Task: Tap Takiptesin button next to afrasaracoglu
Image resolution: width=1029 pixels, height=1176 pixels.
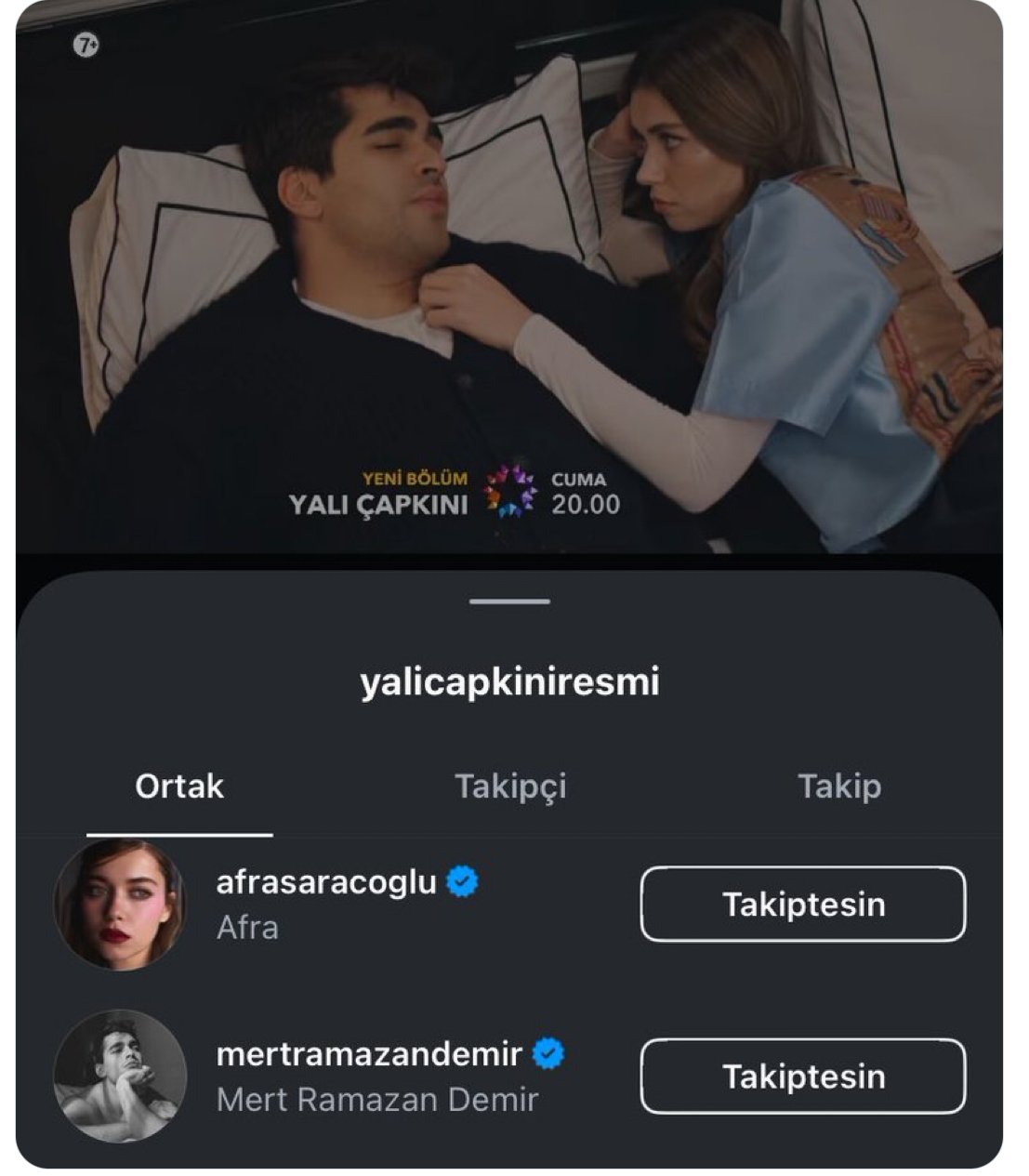Action: pos(803,905)
